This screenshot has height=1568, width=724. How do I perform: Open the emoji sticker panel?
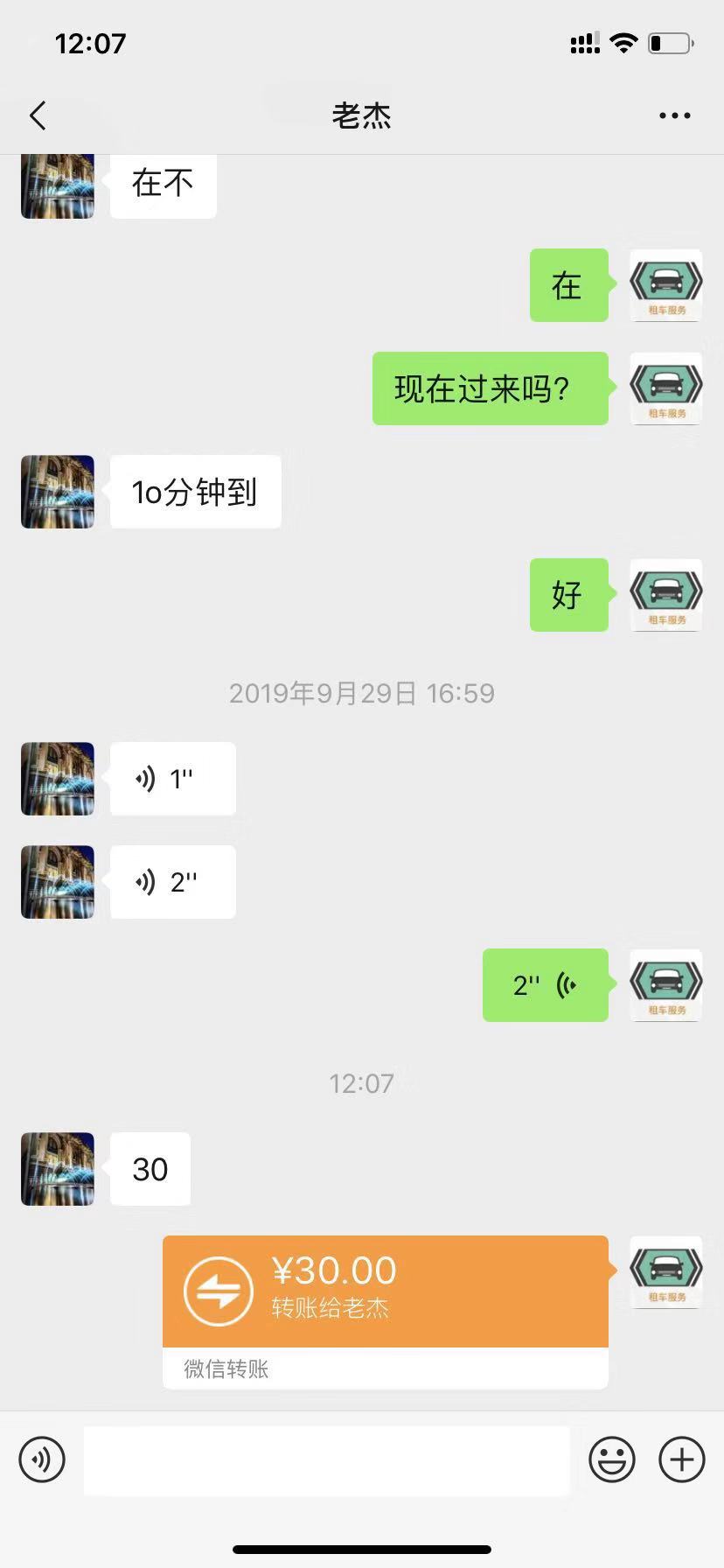pos(611,1459)
